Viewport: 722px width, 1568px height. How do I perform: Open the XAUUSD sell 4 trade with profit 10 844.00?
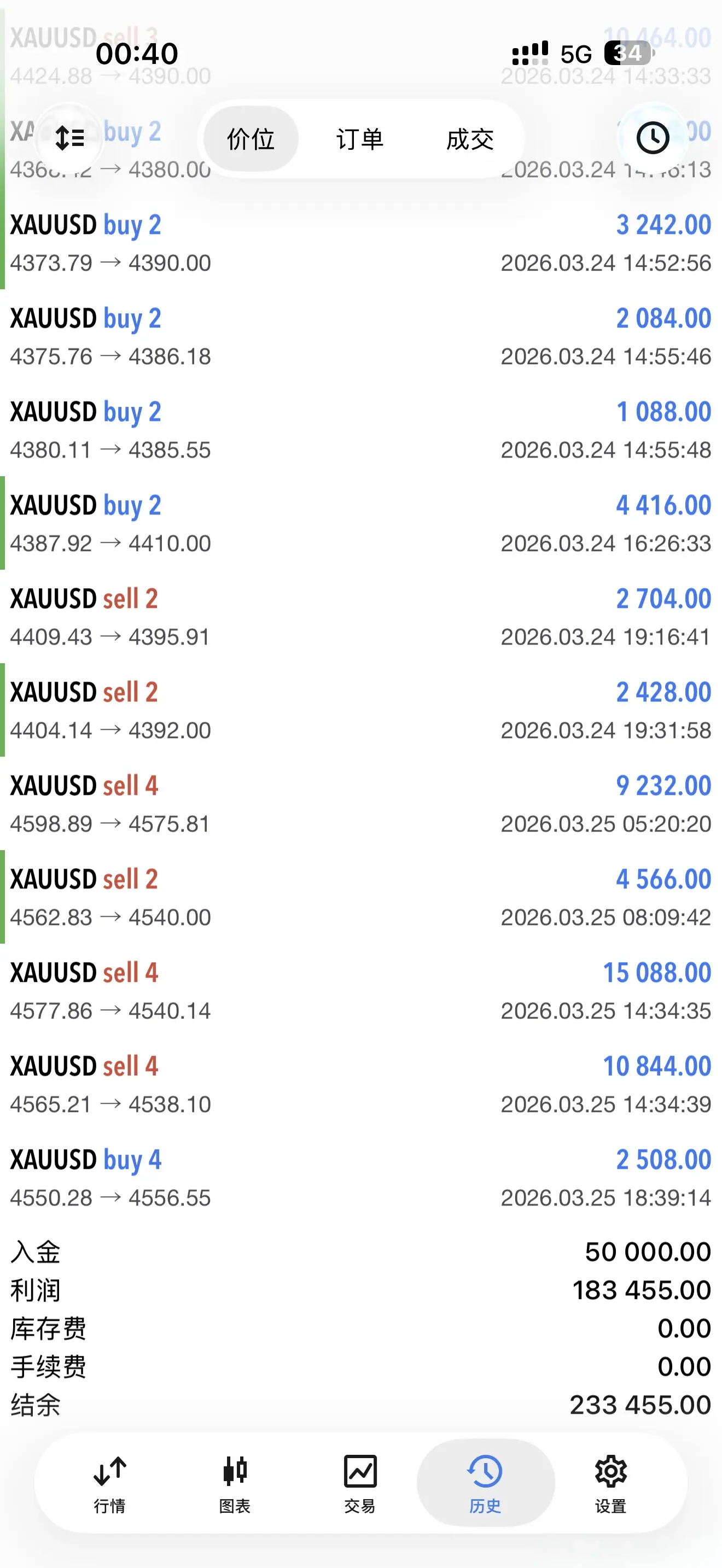(360, 1085)
